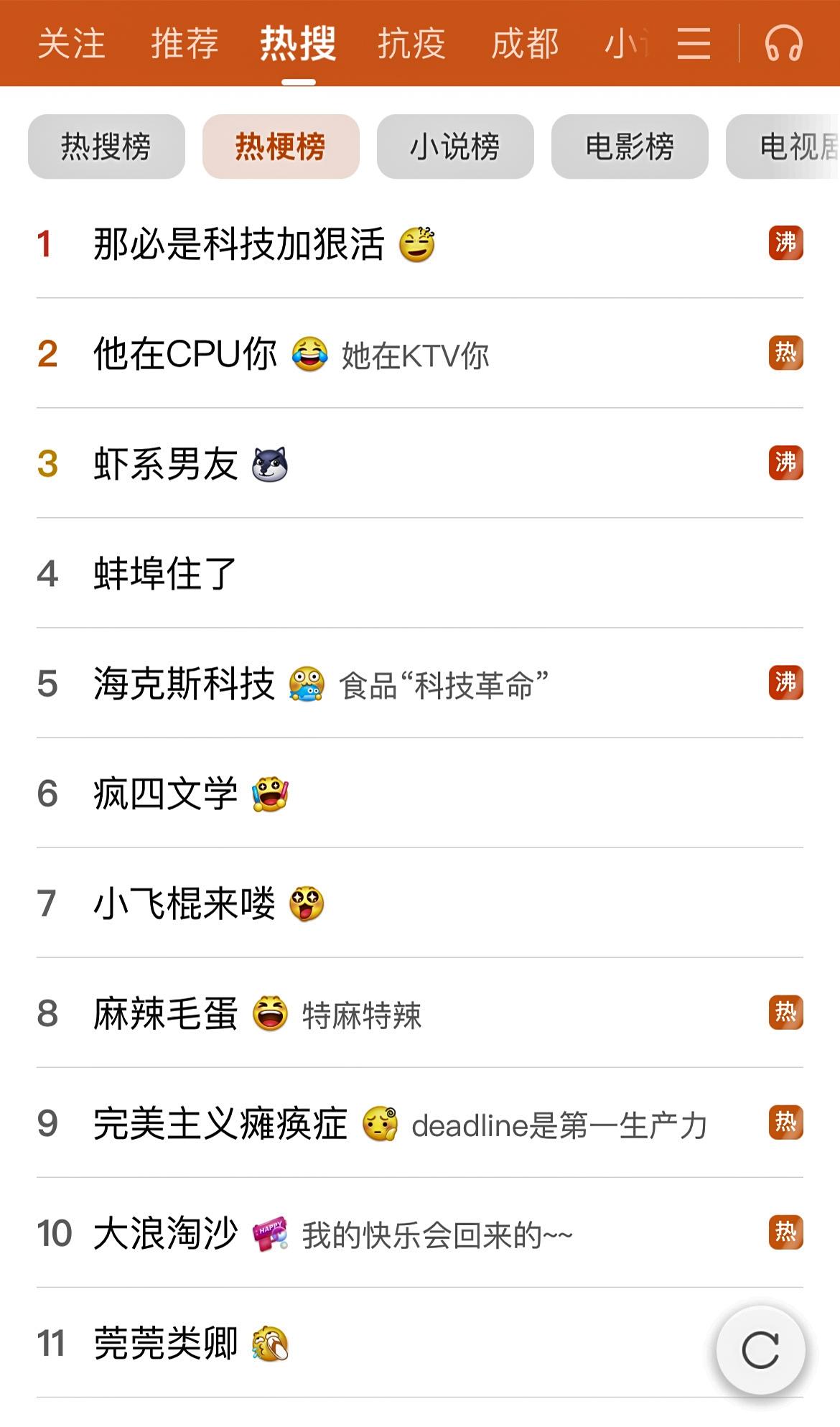Switch to the 成都 tab
840x1427 pixels.
525,43
